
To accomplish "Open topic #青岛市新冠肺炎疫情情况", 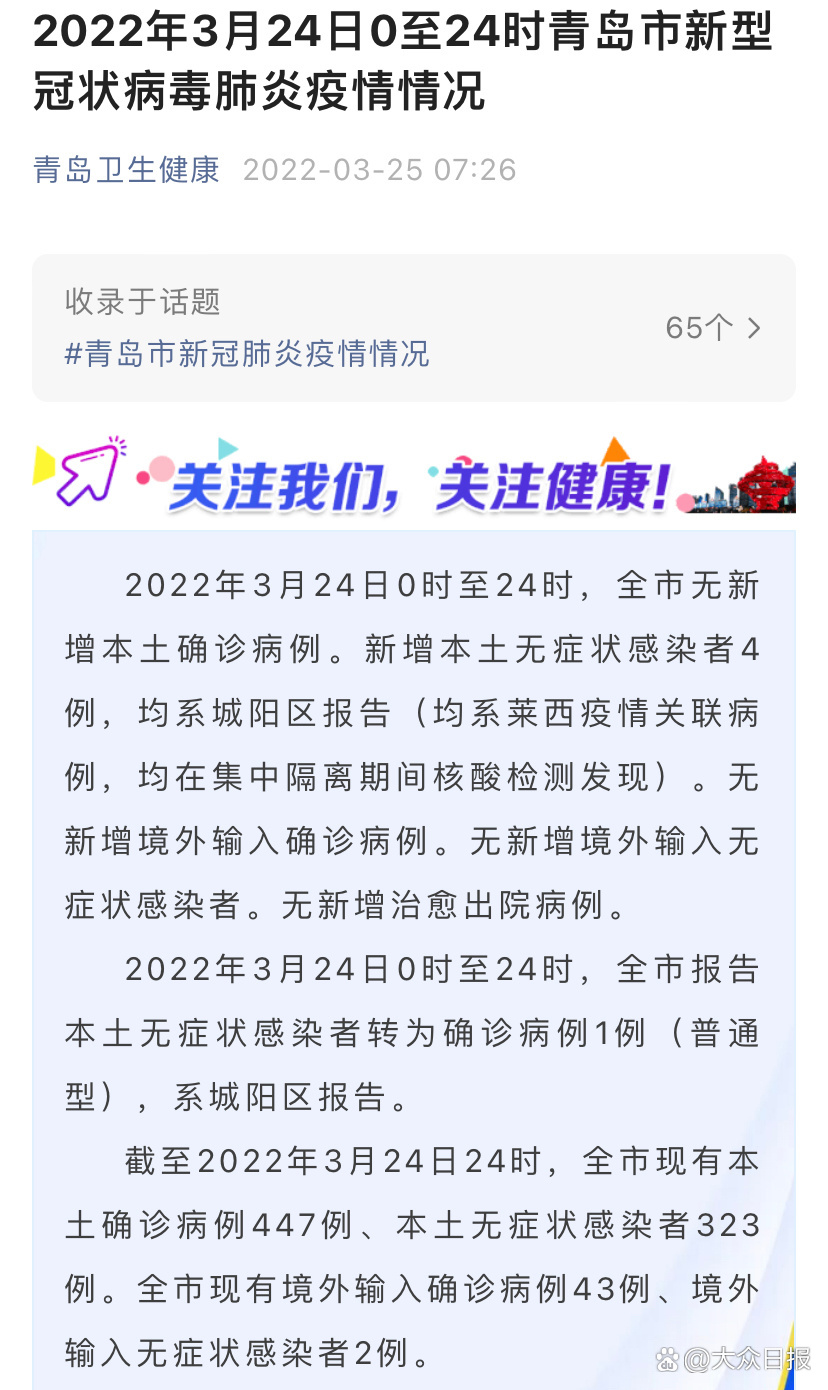I will pos(247,353).
